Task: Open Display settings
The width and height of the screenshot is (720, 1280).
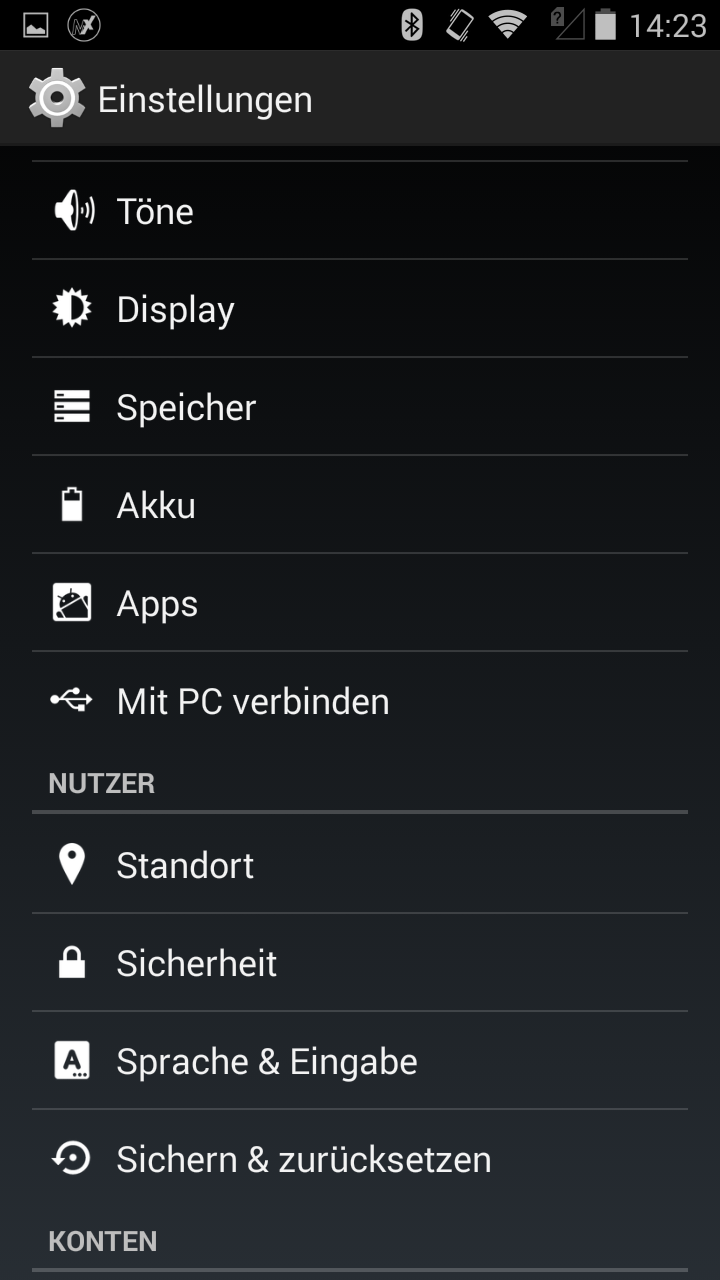Action: tap(175, 309)
